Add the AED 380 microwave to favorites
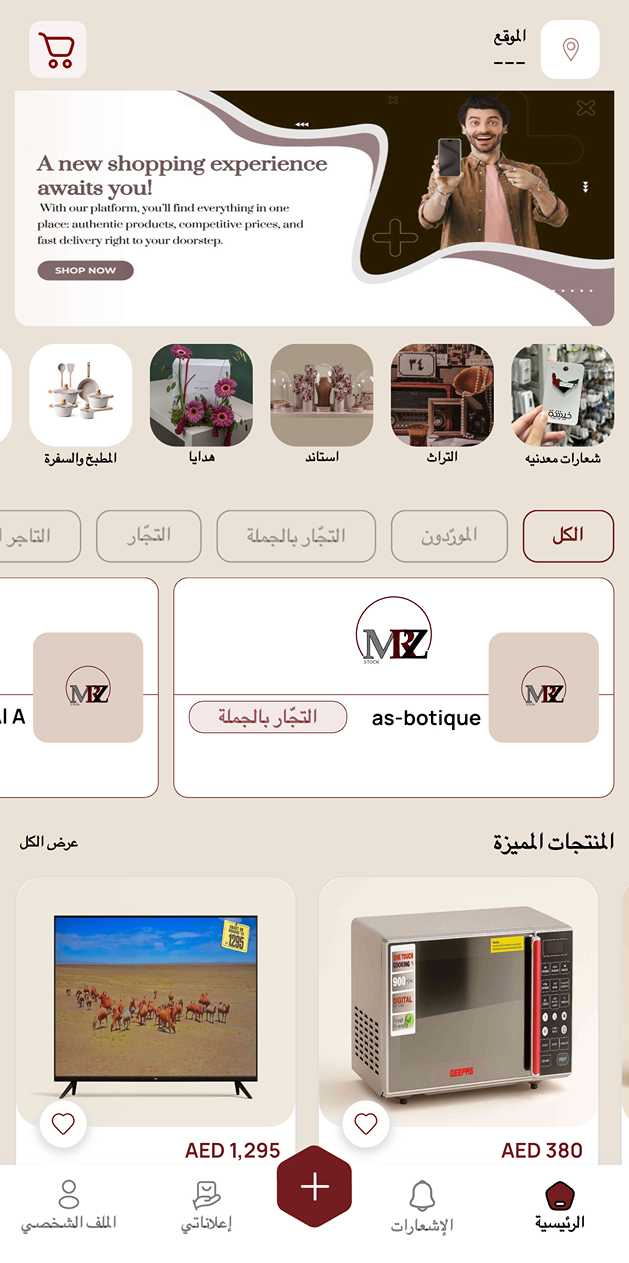Image resolution: width=629 pixels, height=1263 pixels. 366,1123
